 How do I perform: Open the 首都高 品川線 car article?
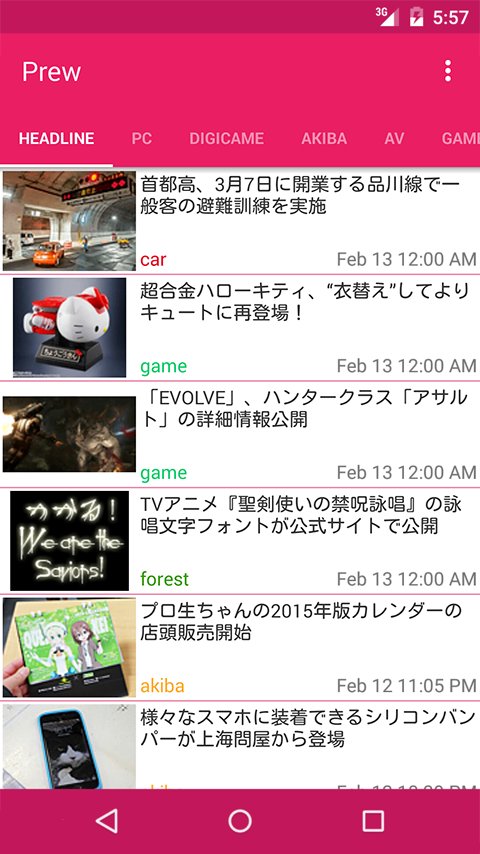click(x=240, y=221)
